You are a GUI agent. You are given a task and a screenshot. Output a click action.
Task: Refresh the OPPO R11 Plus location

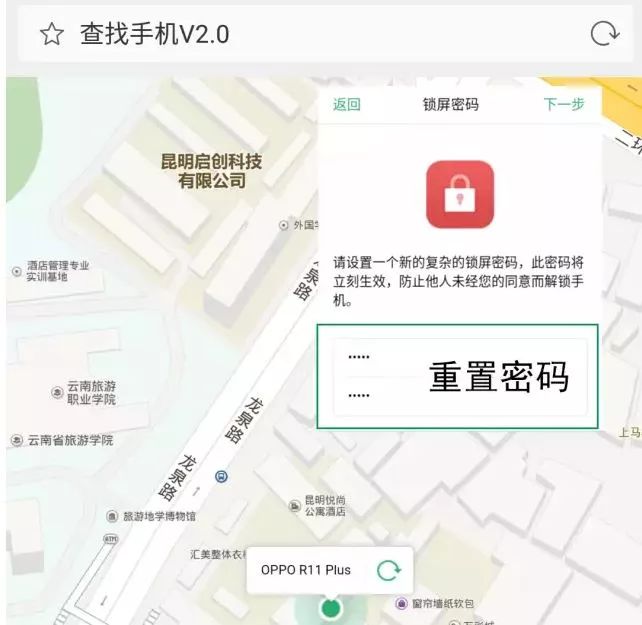point(388,570)
